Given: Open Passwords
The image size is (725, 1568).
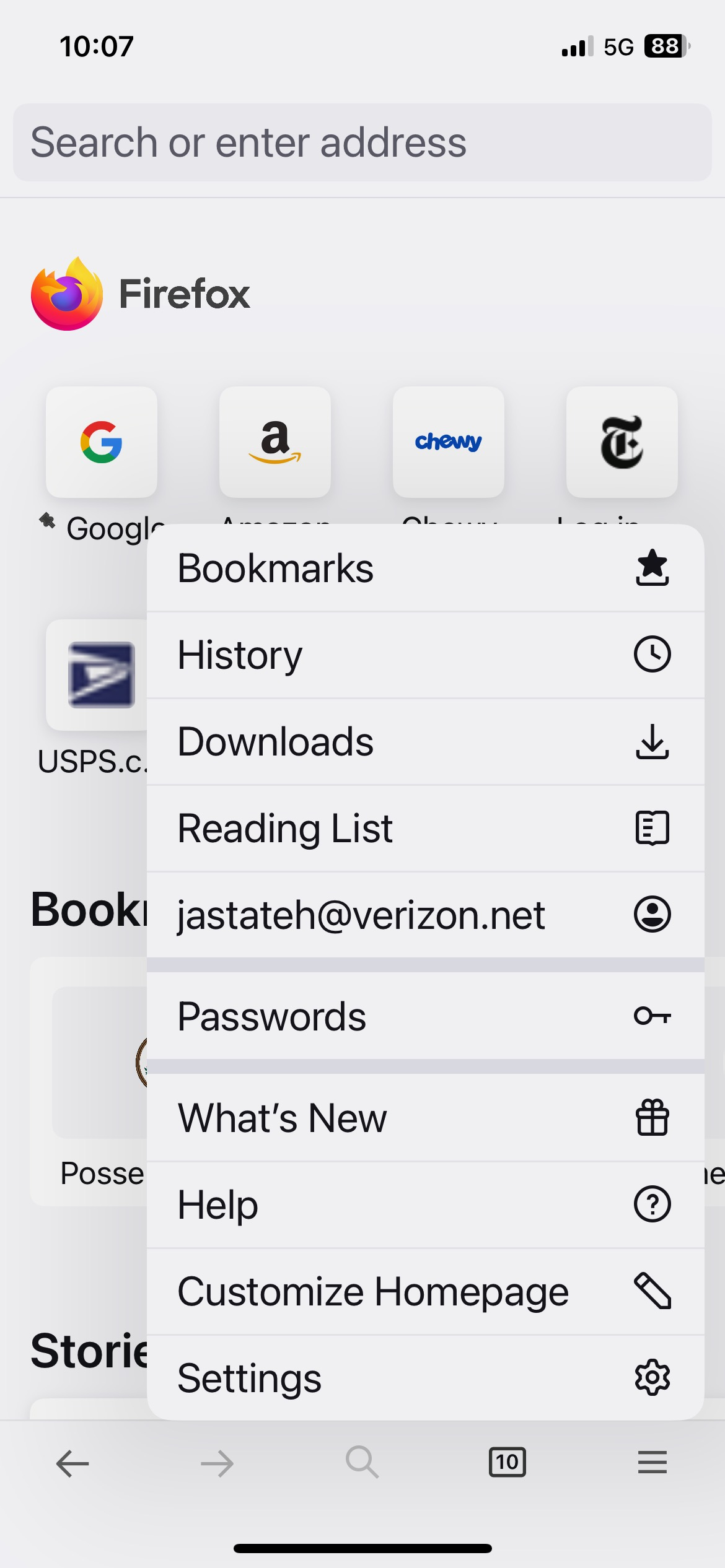Looking at the screenshot, I should click(x=425, y=1016).
